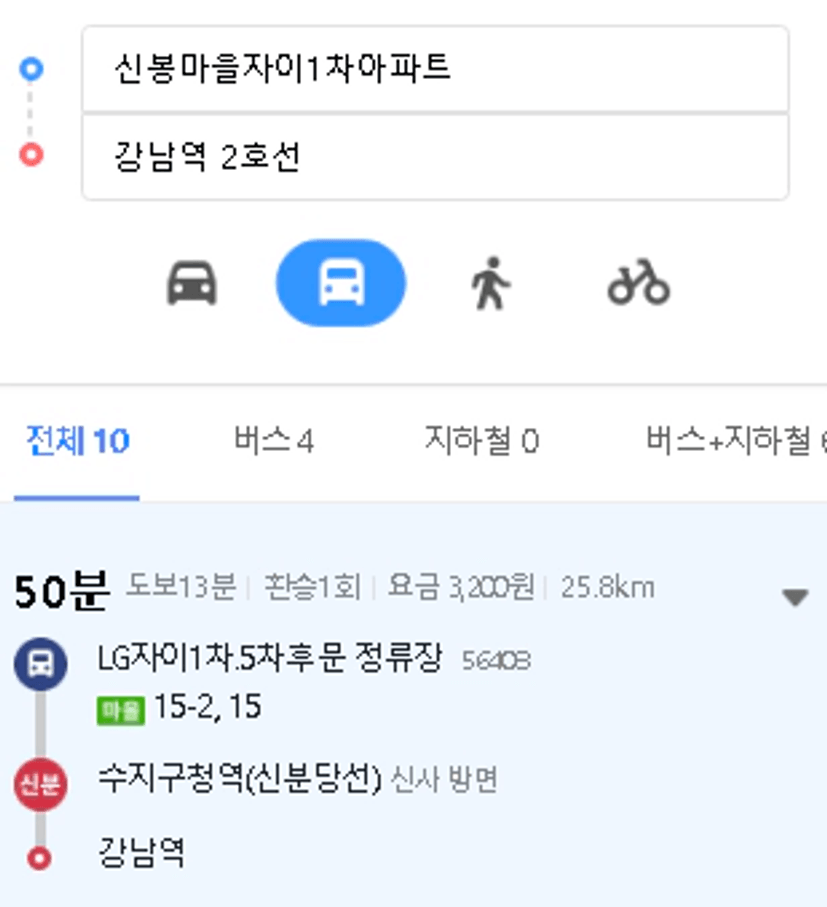827x907 pixels.
Task: Switch to bicycle directions
Action: click(x=638, y=283)
